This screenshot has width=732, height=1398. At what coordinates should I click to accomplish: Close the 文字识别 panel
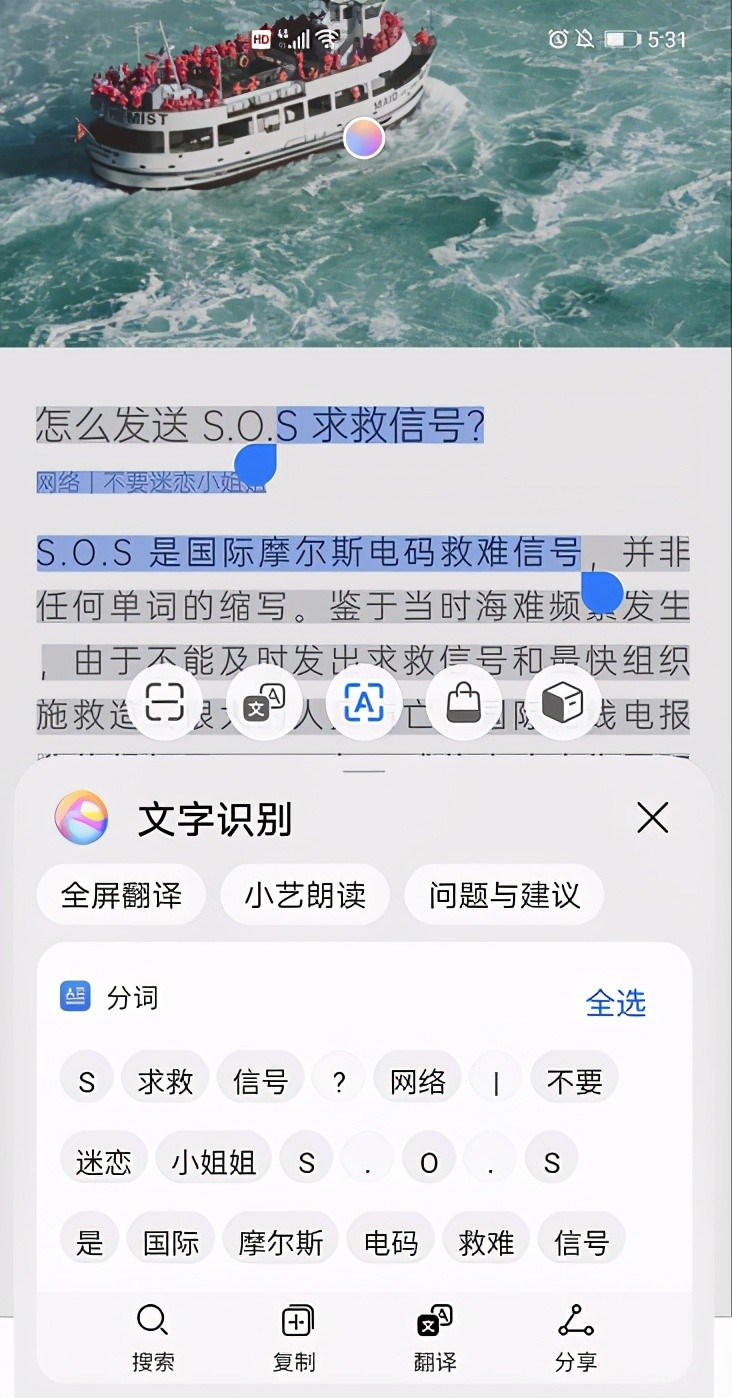coord(652,819)
